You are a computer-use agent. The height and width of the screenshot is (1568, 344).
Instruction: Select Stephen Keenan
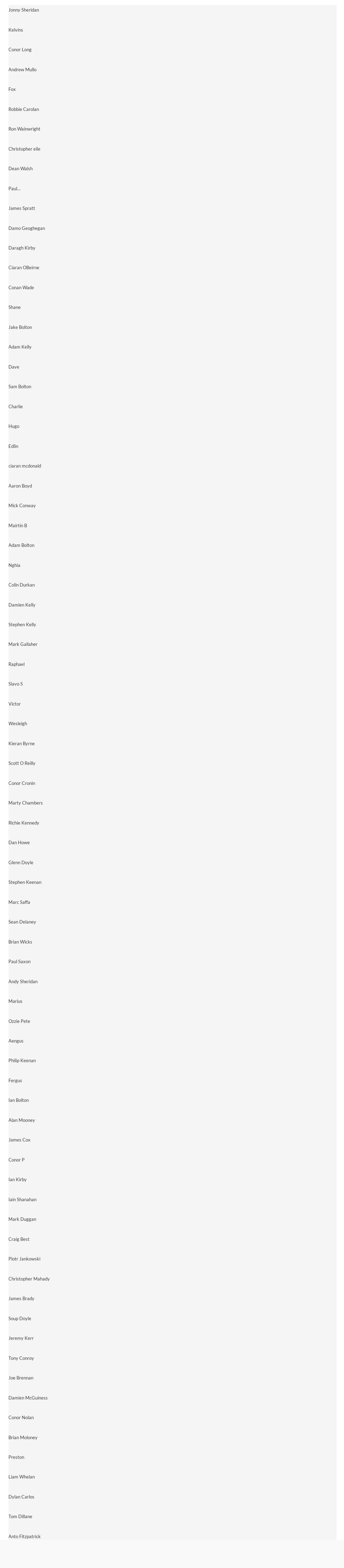click(25, 882)
